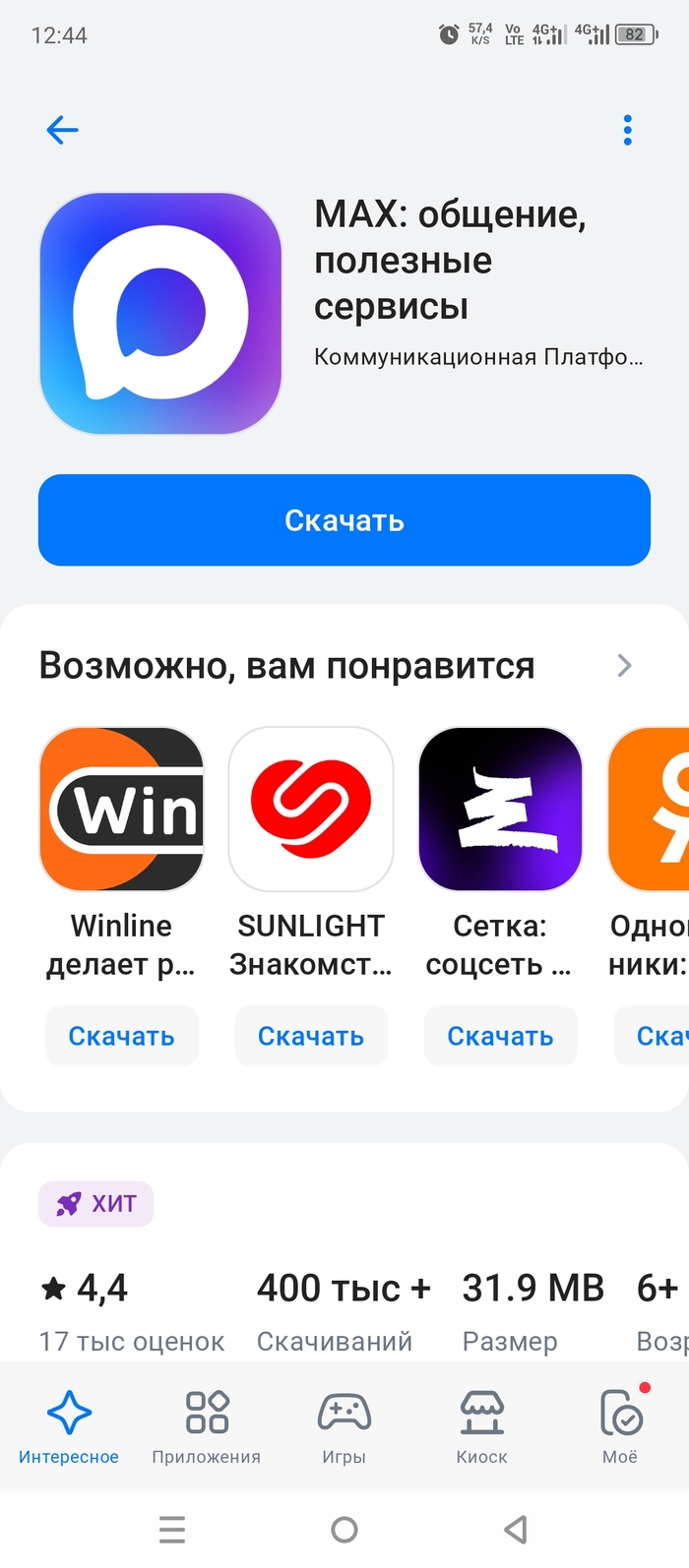Switch to the Интересное tab
The height and width of the screenshot is (1568, 689).
tap(69, 1425)
